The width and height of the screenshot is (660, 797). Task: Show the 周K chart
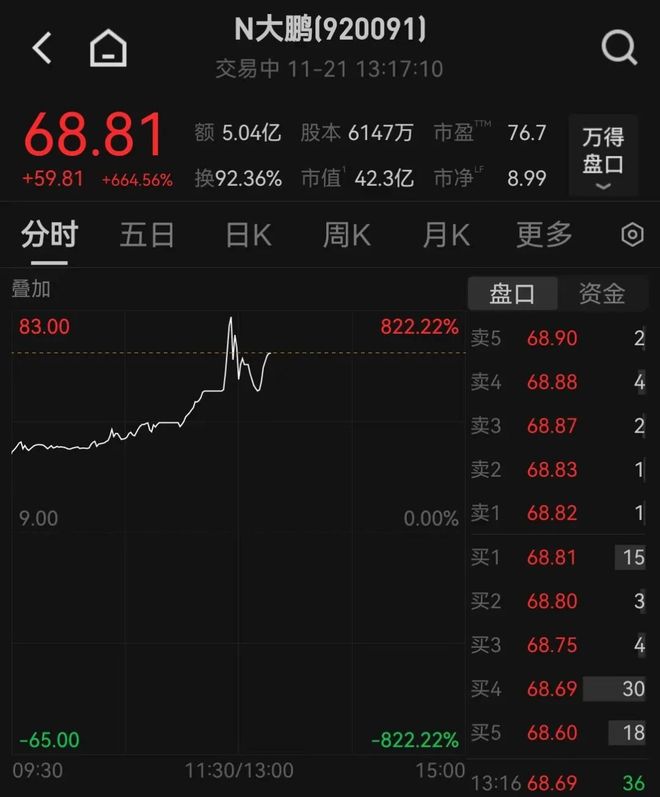[x=346, y=235]
